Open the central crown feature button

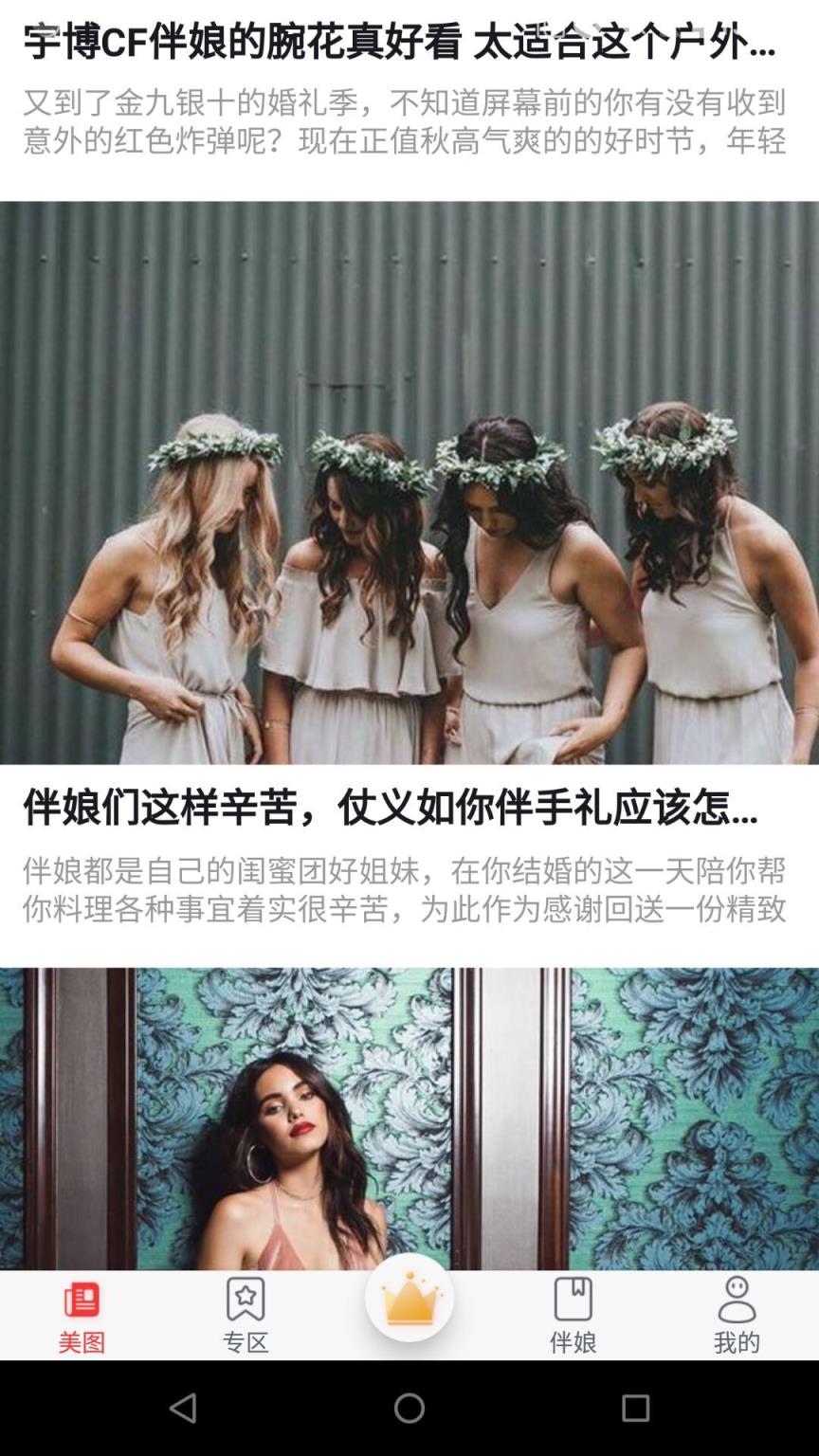[x=409, y=1296]
